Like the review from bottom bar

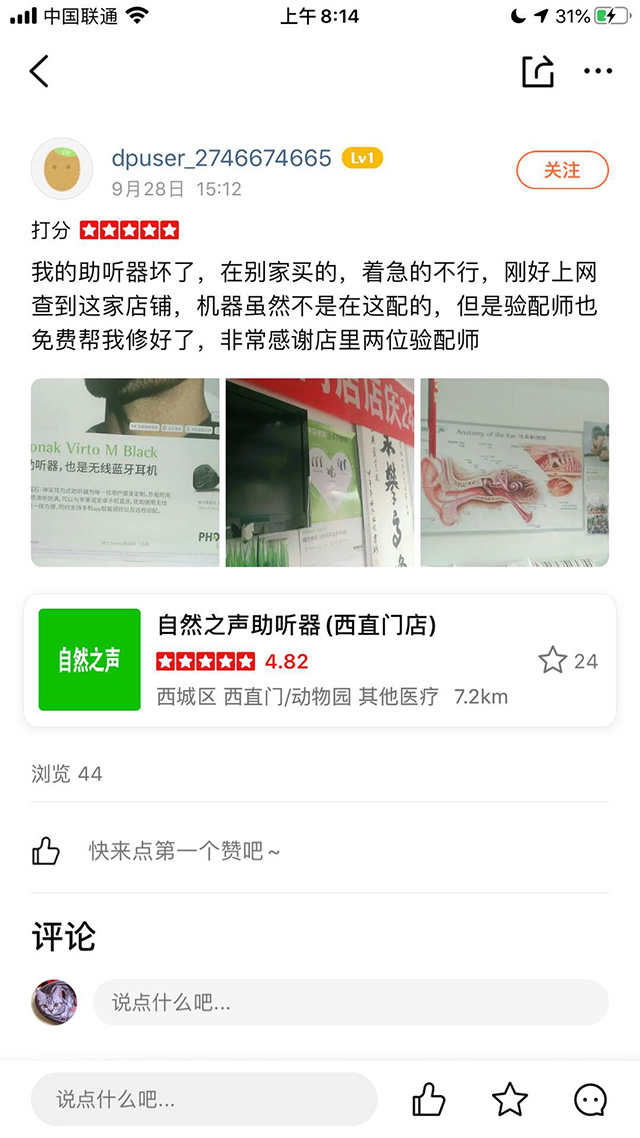pos(429,1100)
